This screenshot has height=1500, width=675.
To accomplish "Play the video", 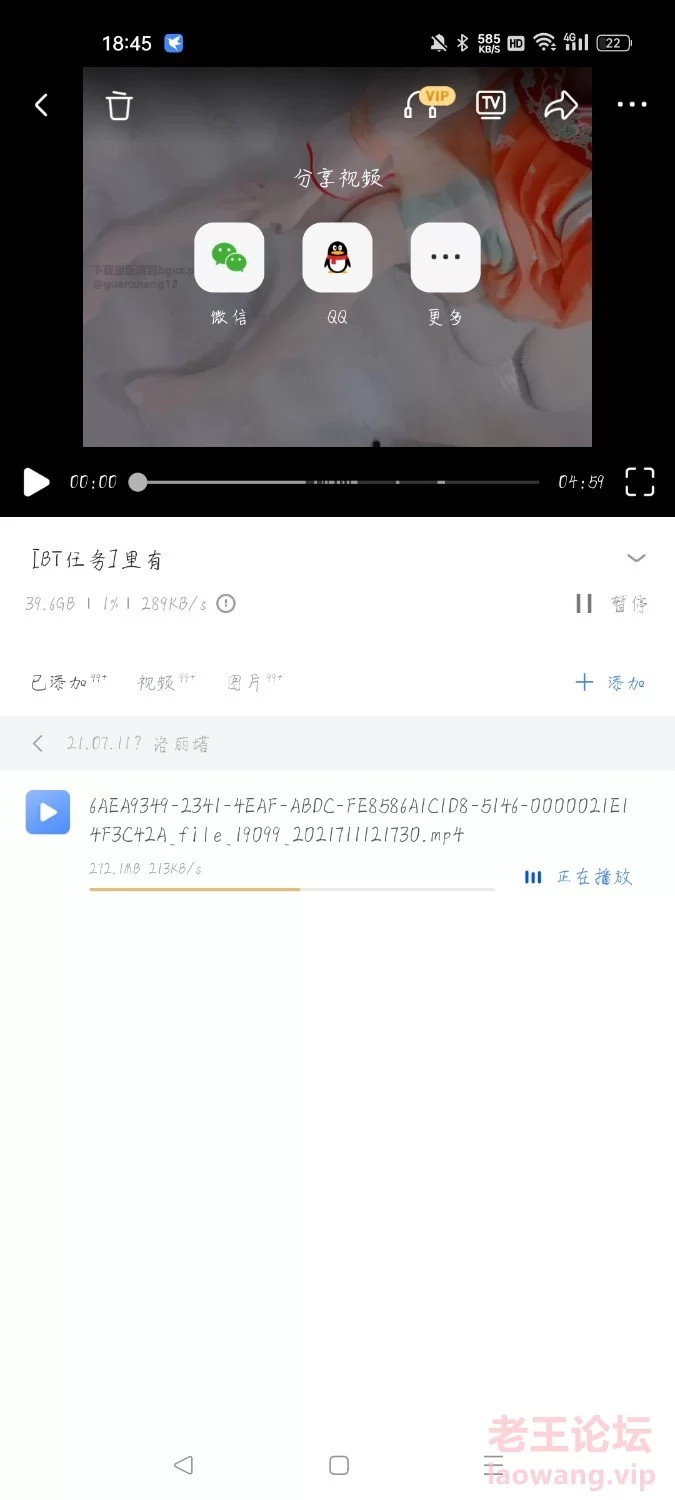I will click(36, 482).
